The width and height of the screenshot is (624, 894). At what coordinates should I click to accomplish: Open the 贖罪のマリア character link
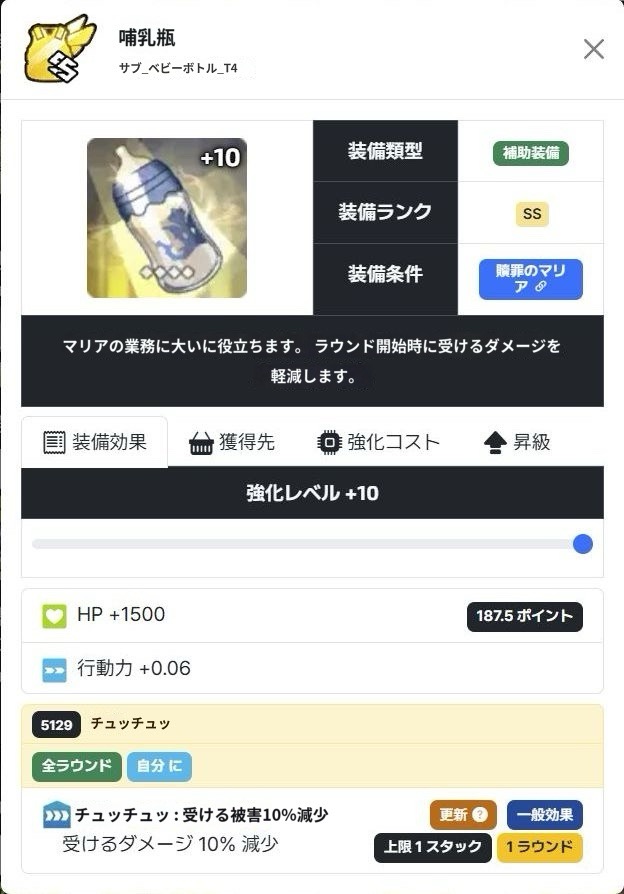[531, 279]
